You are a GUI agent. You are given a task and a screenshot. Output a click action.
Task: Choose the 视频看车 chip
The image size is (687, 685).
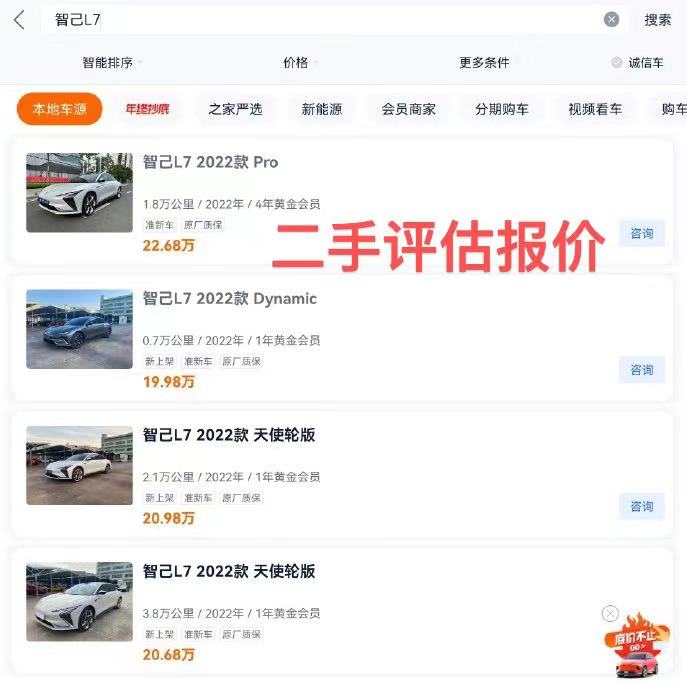coord(594,109)
